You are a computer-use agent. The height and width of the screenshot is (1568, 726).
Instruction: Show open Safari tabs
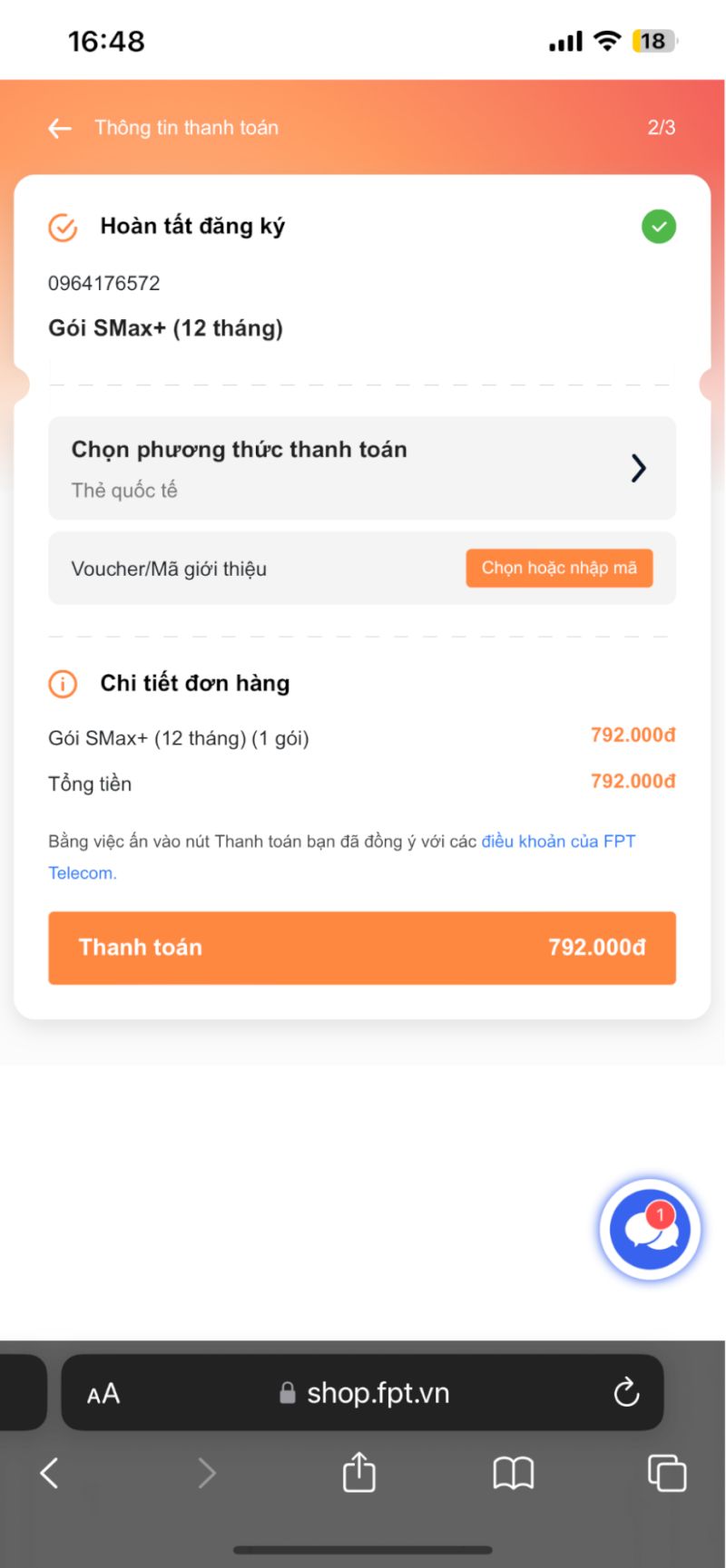coord(666,1474)
